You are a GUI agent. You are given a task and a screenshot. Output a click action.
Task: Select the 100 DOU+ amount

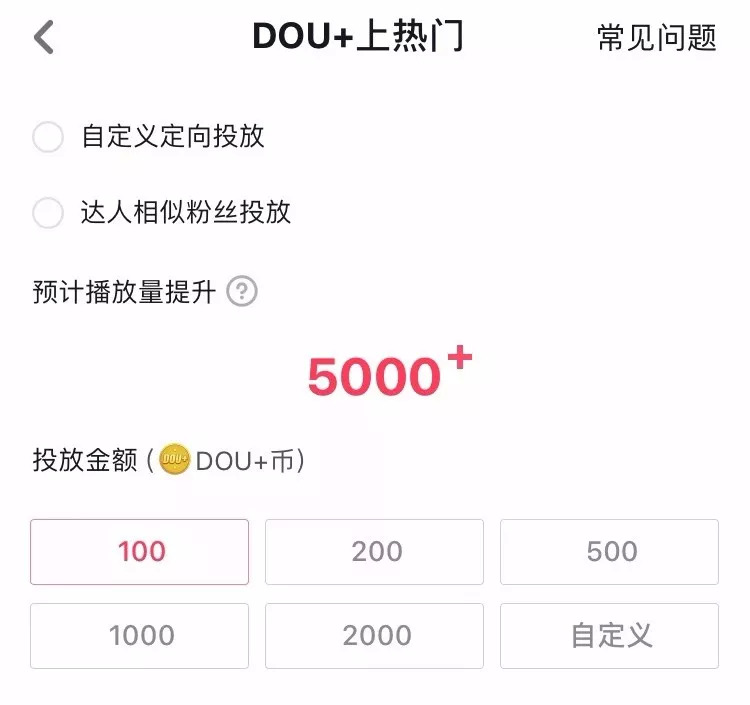(x=140, y=552)
